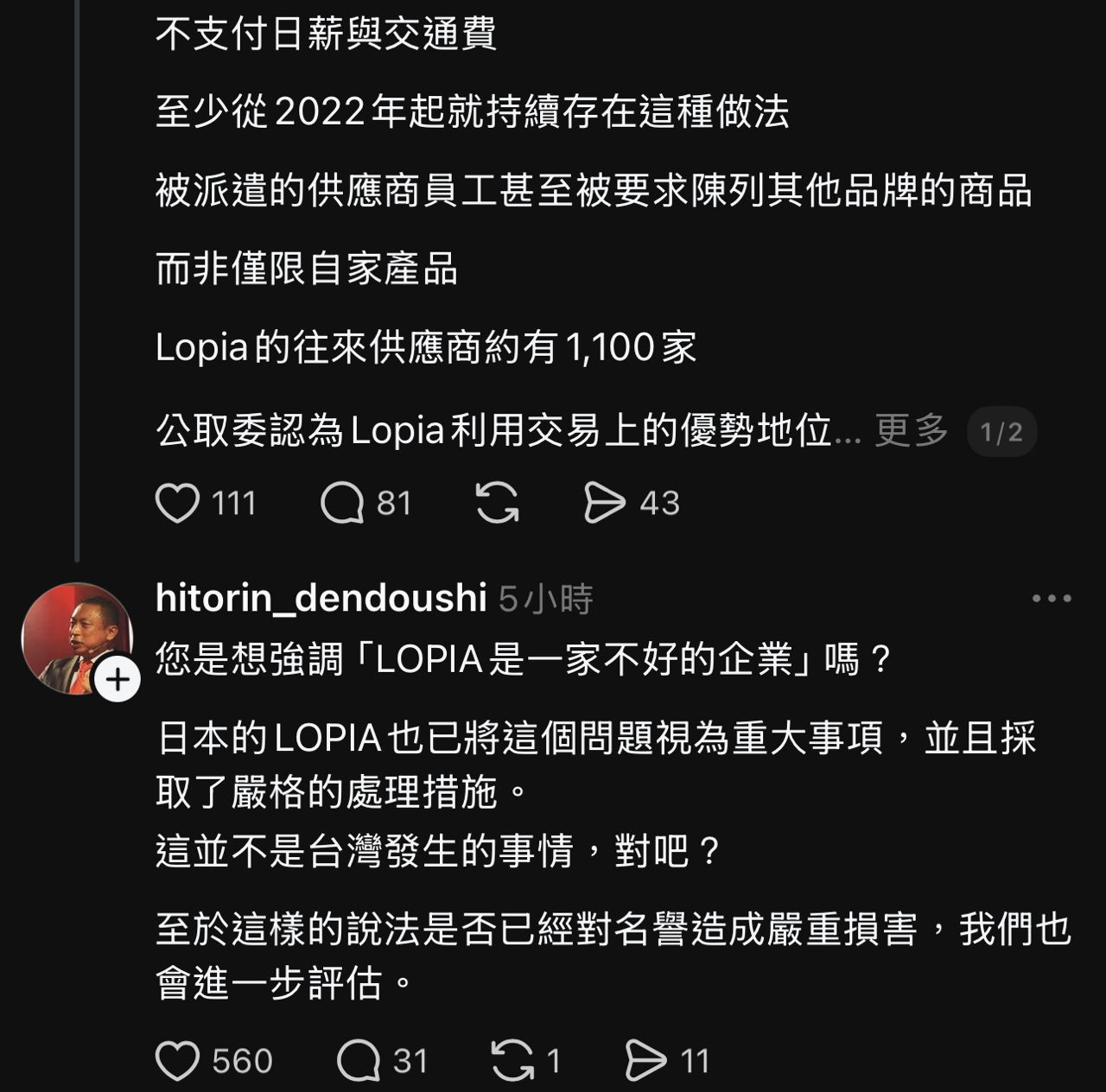
Task: Follow hitorin_dendoushi via avatar plus badge
Action: (x=118, y=681)
